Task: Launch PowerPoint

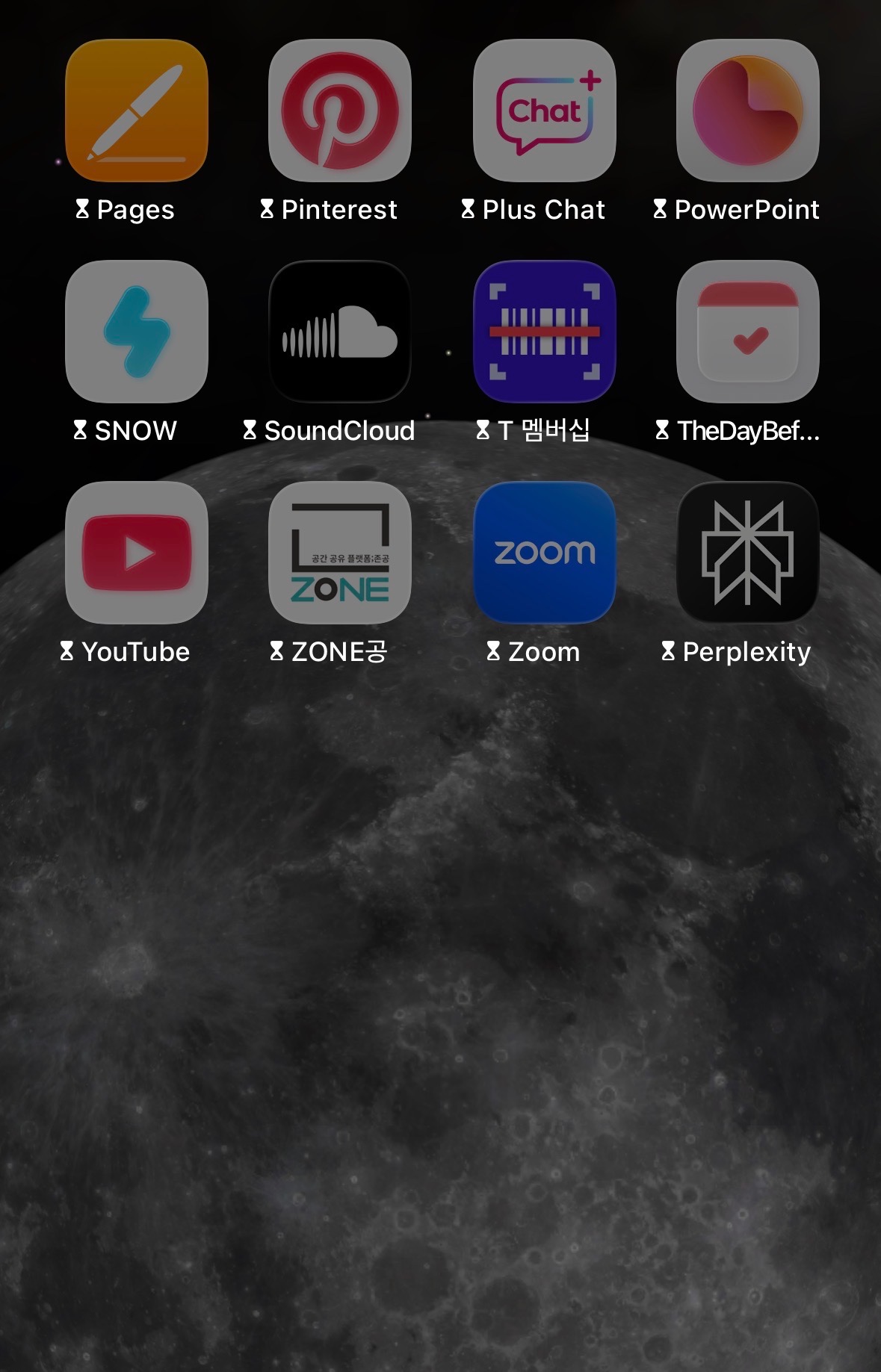Action: (748, 111)
